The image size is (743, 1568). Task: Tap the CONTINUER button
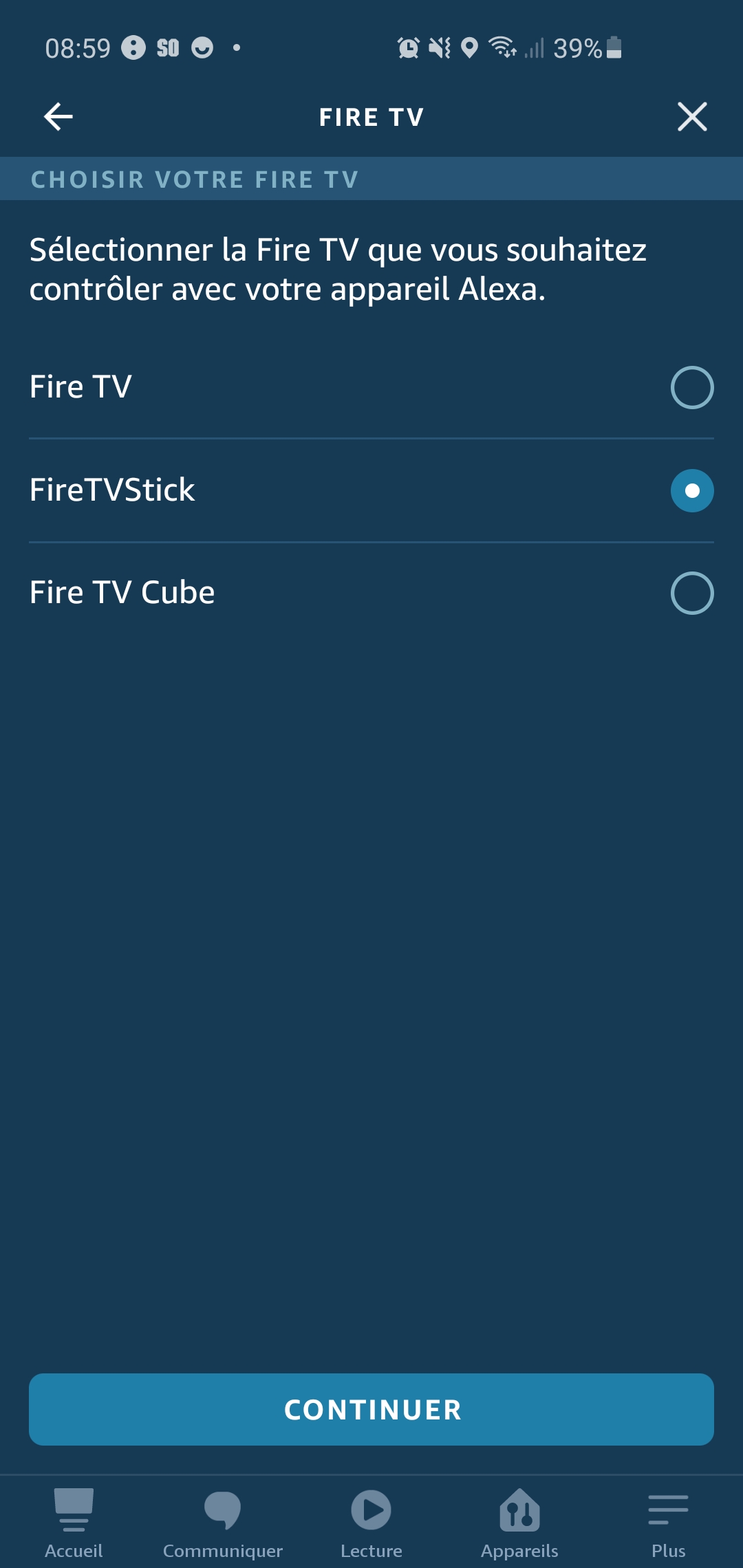pyautogui.click(x=371, y=1409)
